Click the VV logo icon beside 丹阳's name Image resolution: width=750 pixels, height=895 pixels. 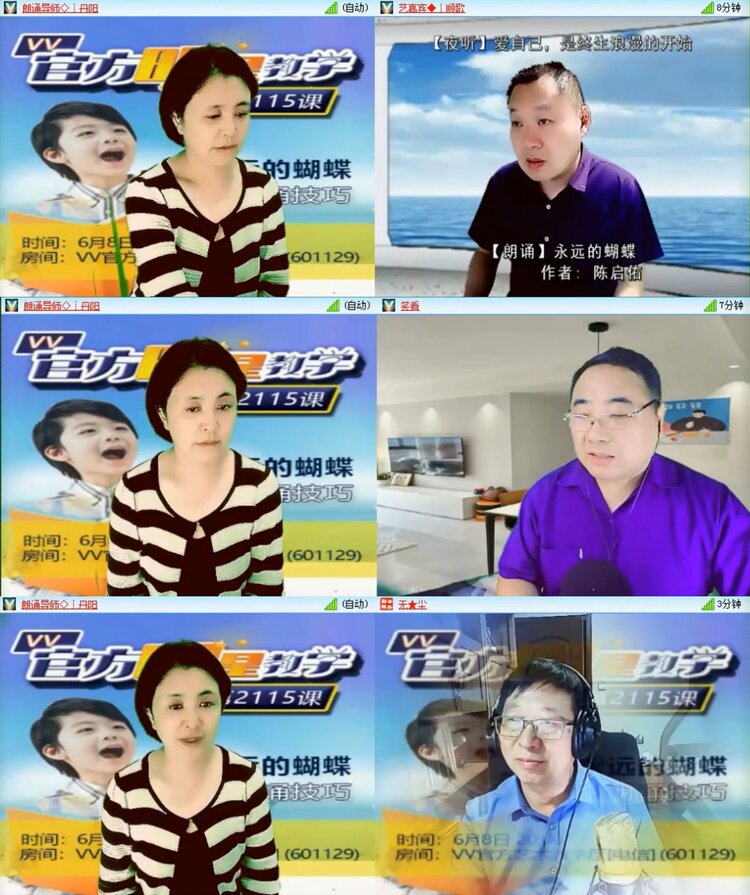[x=8, y=10]
